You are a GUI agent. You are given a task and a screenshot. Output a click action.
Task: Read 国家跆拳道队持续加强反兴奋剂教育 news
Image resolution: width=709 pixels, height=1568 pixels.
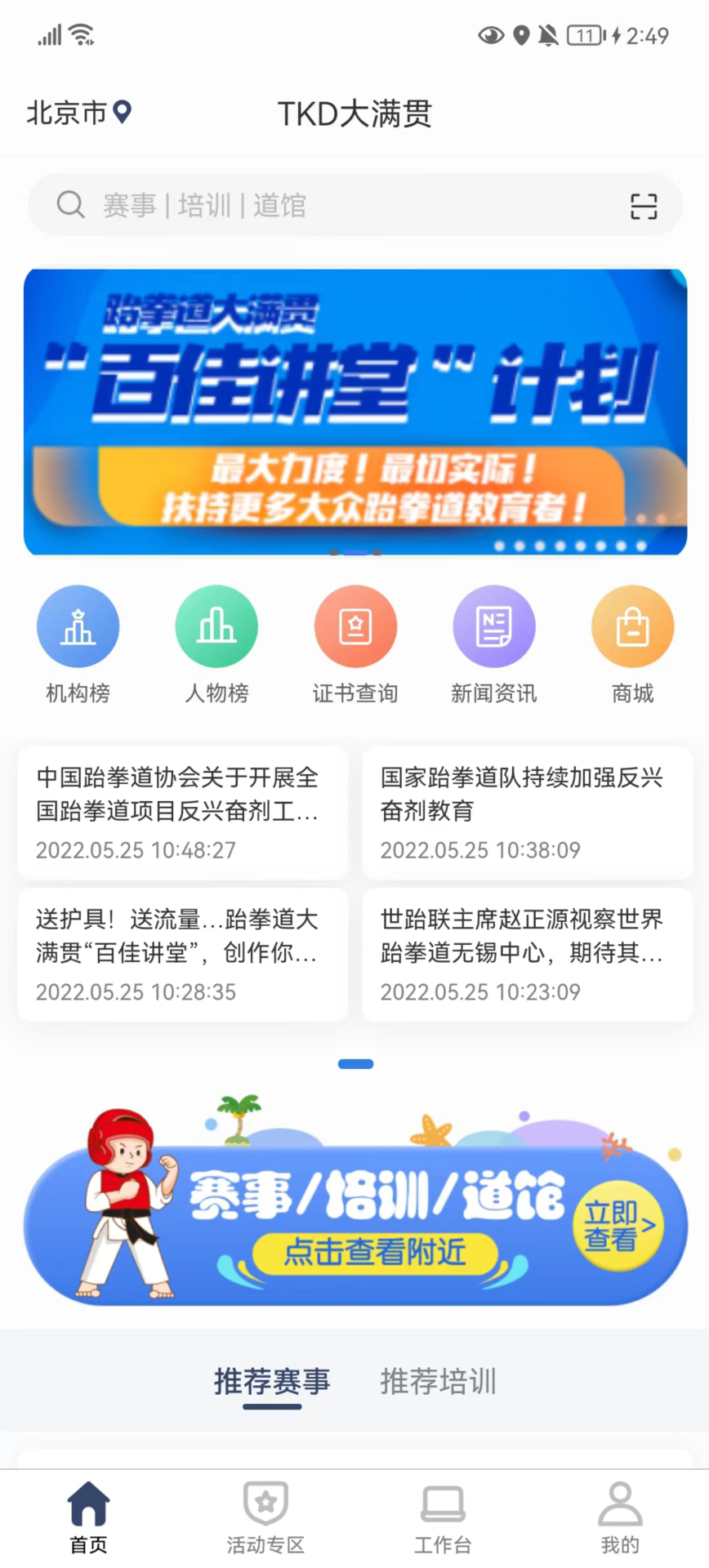[527, 812]
